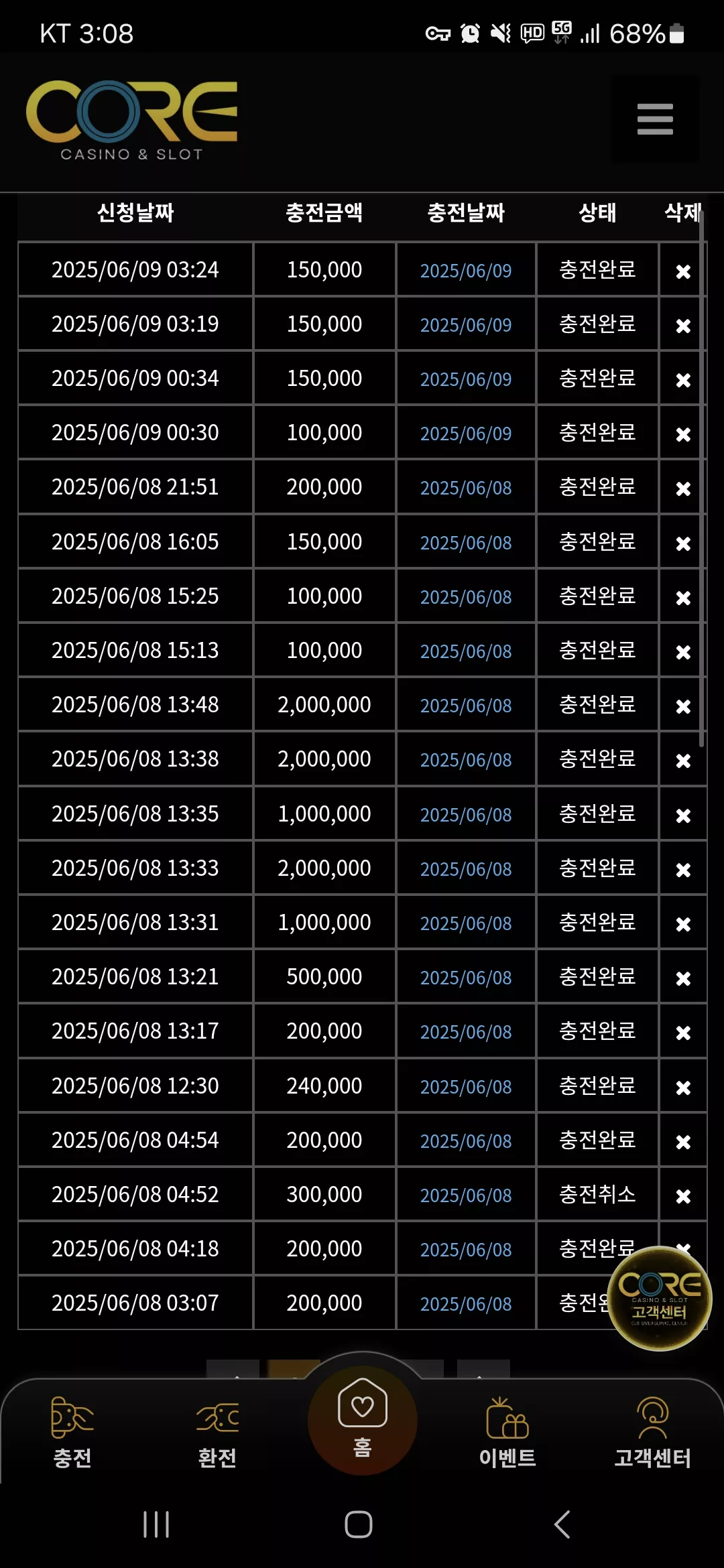Switch to the 환전 tab
This screenshot has height=1568, width=724.
tap(217, 1432)
